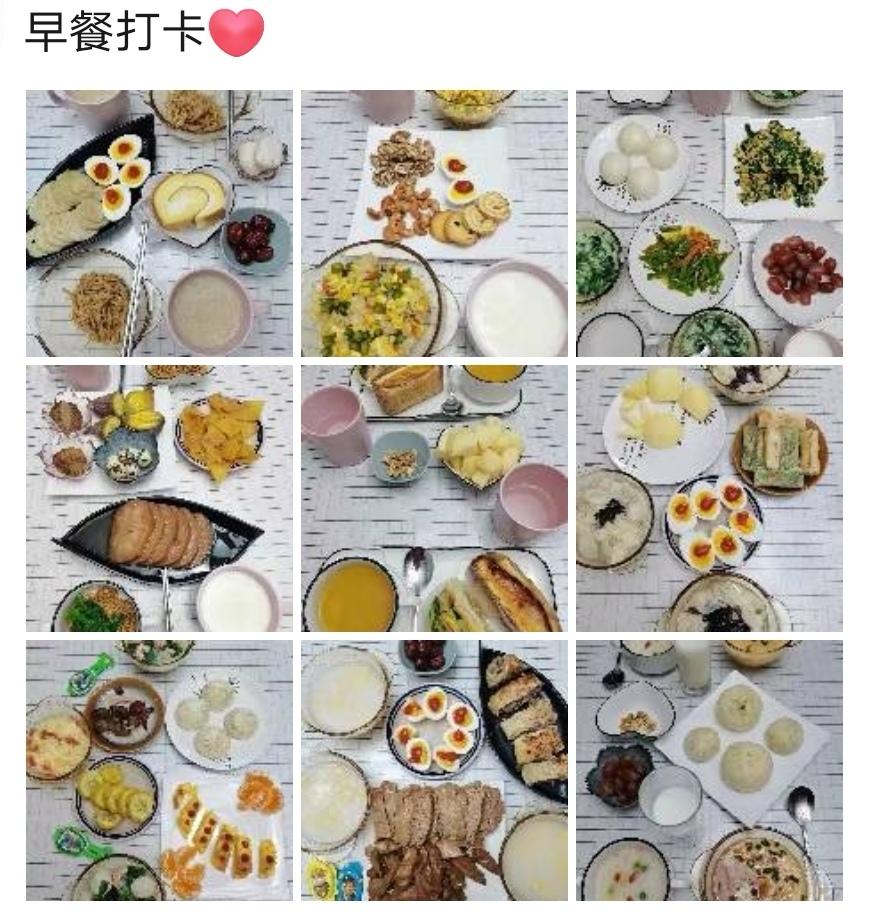Open the photo with walnuts, shrimp and cookies
This screenshot has width=882, height=918.
coord(434,223)
